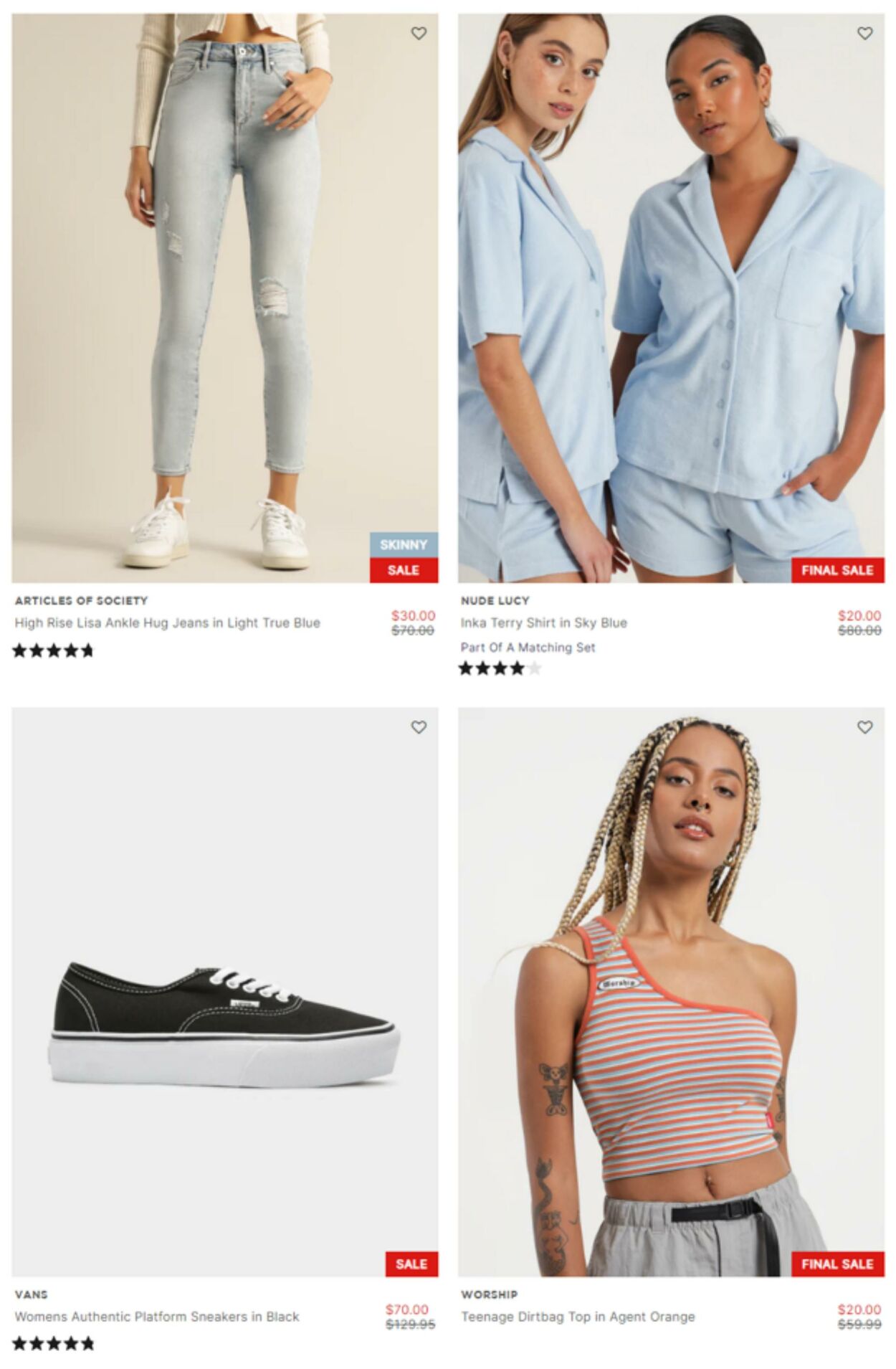The image size is (896, 1369).
Task: Add High Rise Lisa jeans to wishlist
Action: [x=419, y=33]
